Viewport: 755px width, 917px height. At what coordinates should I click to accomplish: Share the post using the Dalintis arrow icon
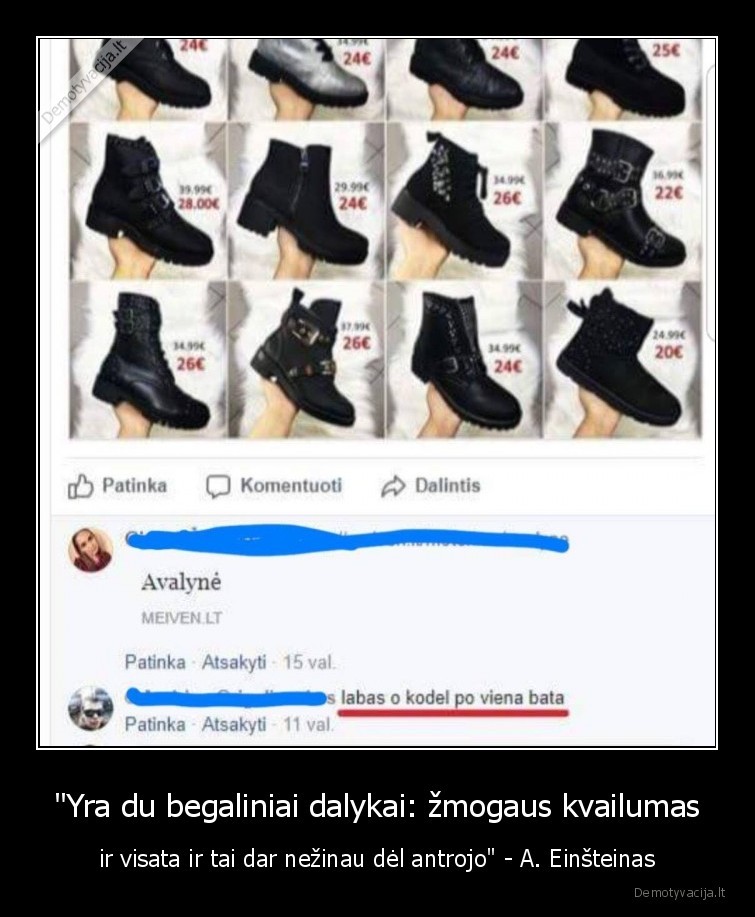[390, 485]
